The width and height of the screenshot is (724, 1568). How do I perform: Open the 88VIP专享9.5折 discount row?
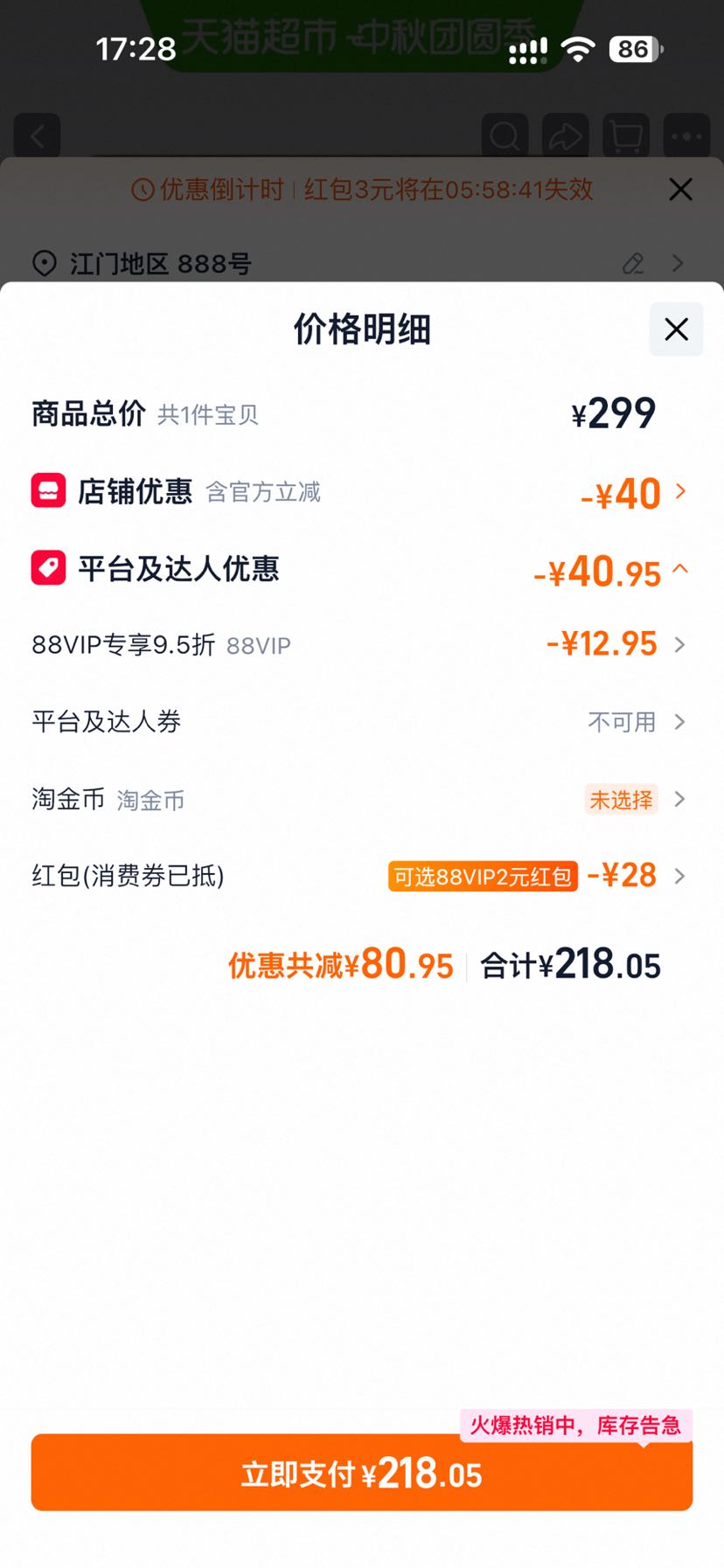coord(360,645)
